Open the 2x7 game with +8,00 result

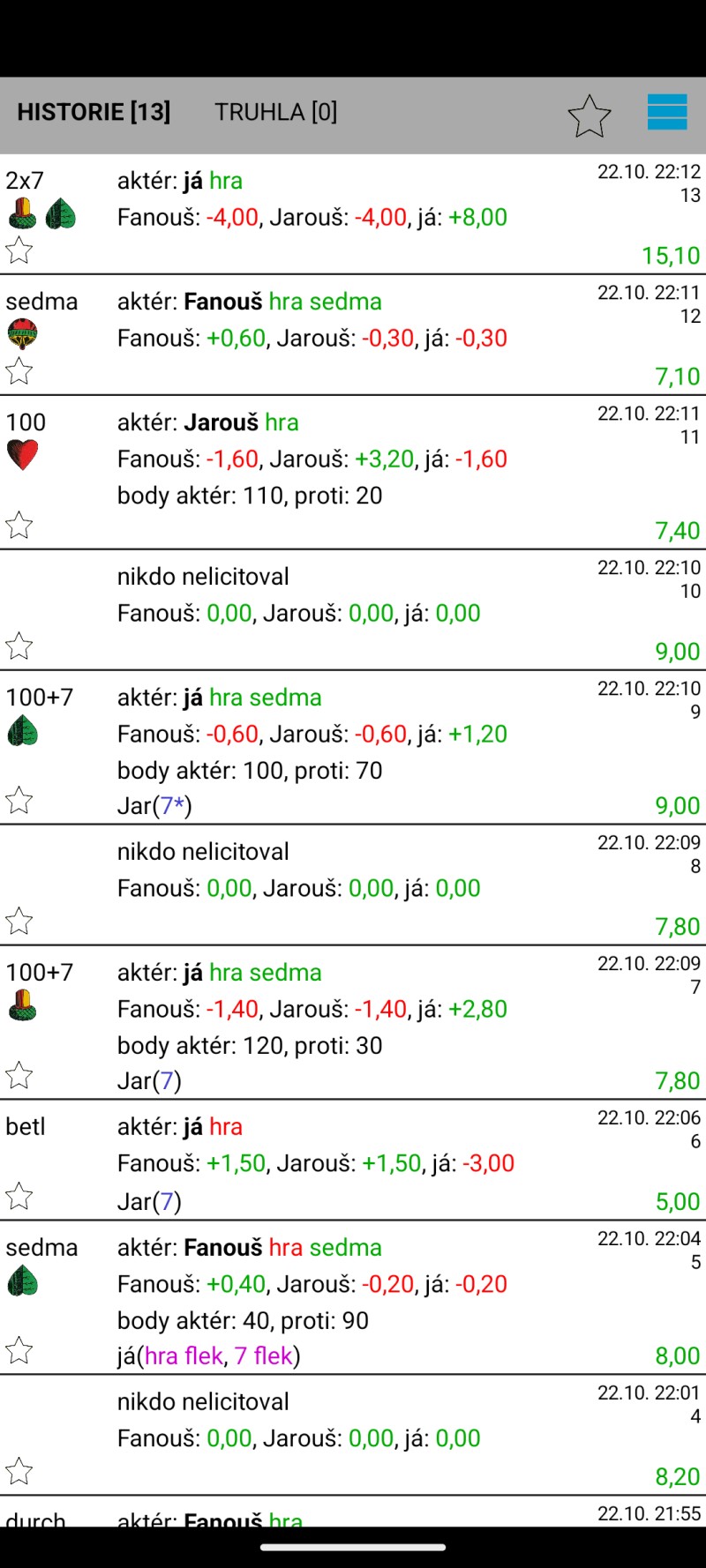353,214
